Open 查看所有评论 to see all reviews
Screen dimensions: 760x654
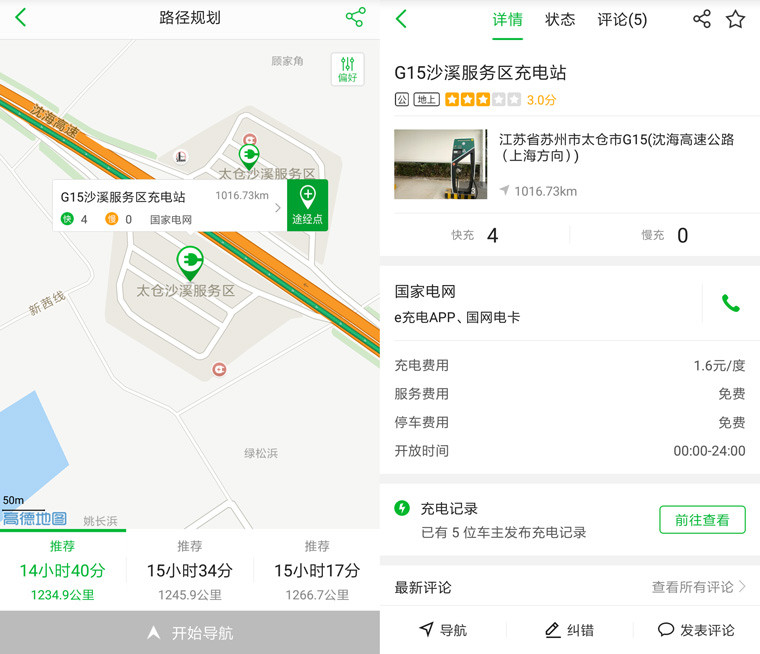698,587
